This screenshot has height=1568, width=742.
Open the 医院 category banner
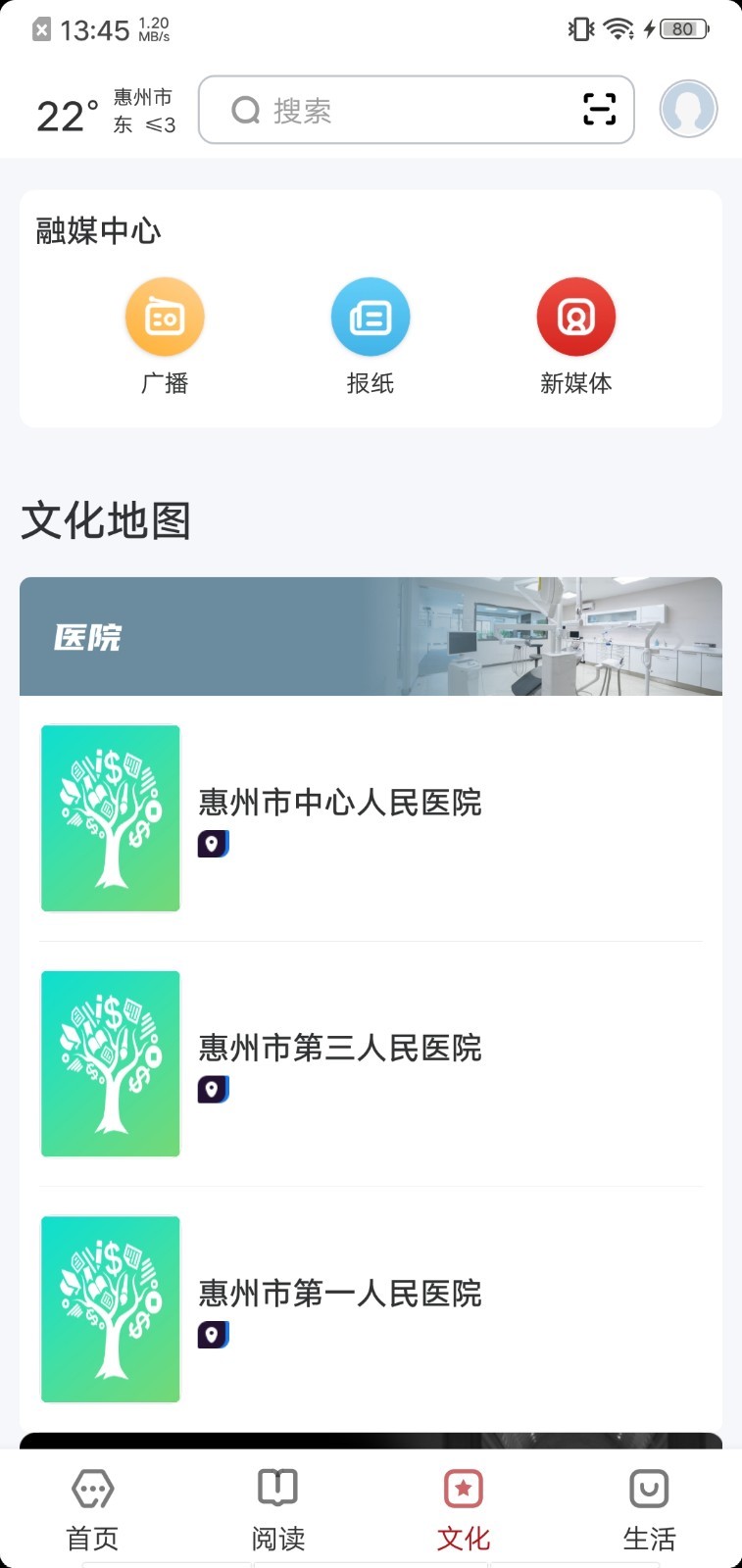pyautogui.click(x=371, y=637)
